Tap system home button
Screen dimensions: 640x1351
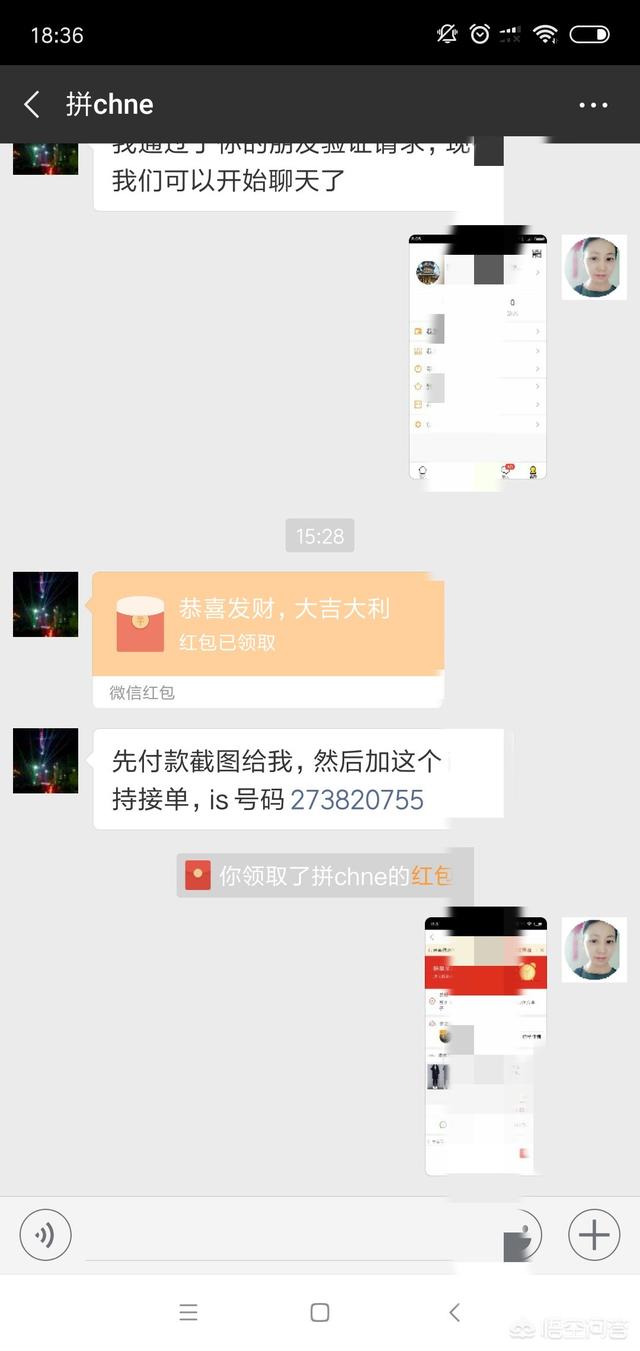tap(320, 1313)
